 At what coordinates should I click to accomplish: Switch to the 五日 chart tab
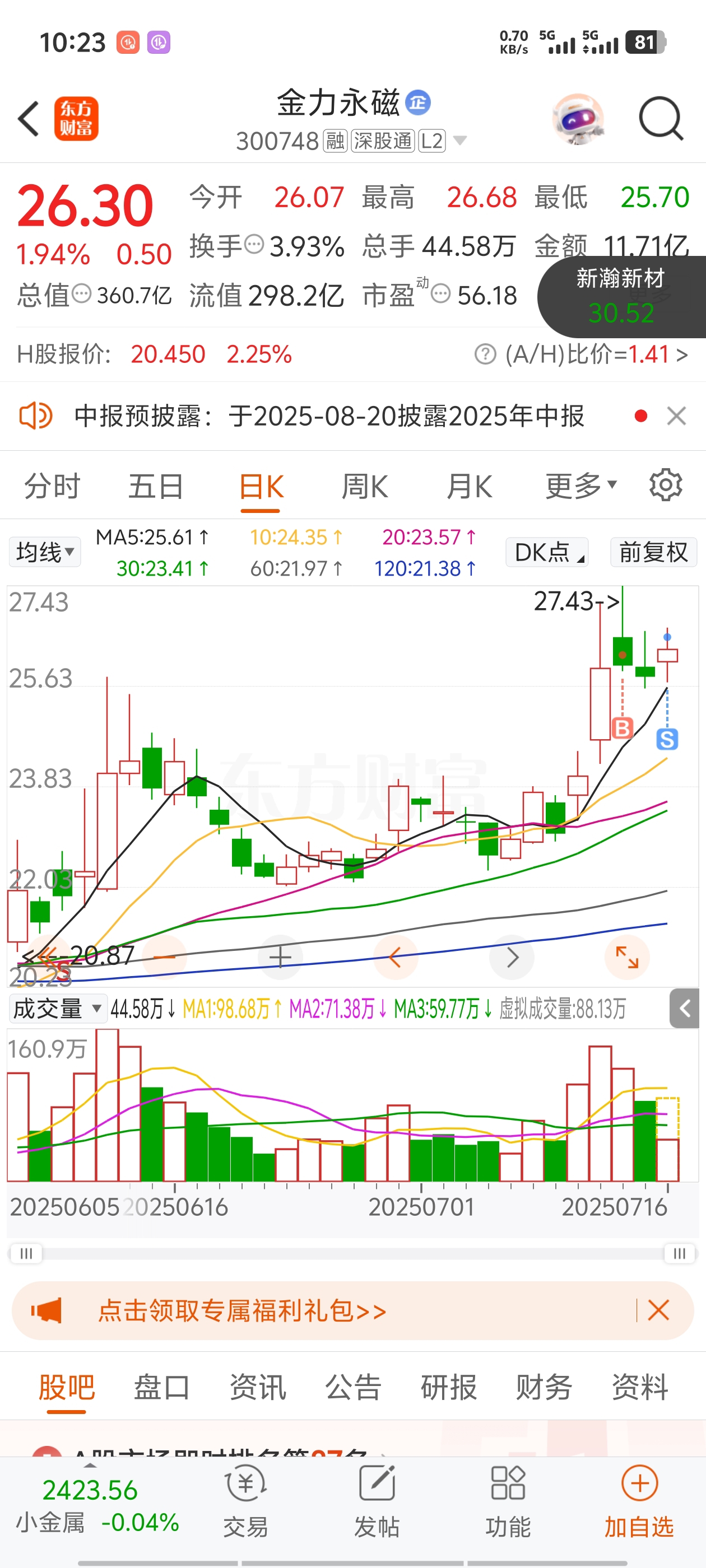pyautogui.click(x=156, y=487)
